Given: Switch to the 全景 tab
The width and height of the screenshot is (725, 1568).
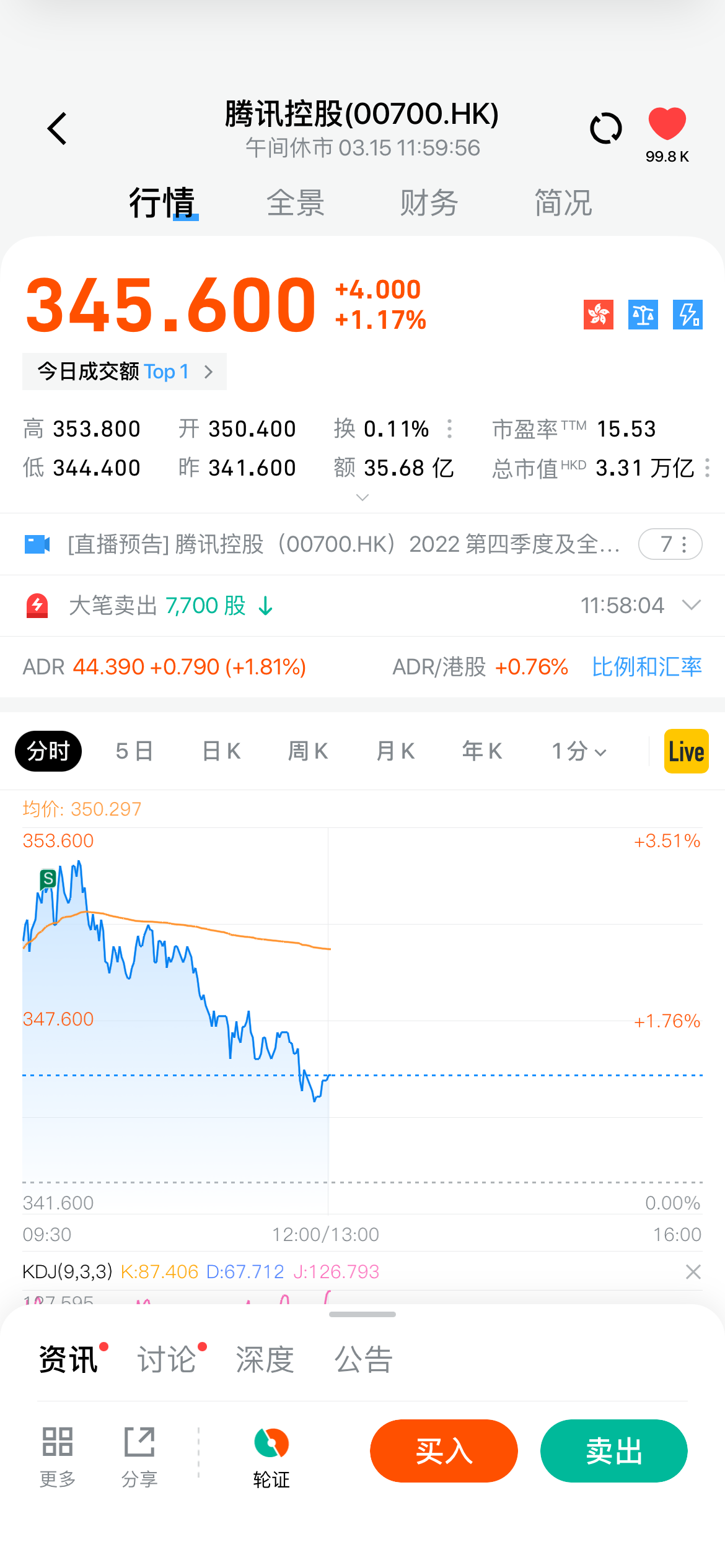Looking at the screenshot, I should pyautogui.click(x=296, y=203).
